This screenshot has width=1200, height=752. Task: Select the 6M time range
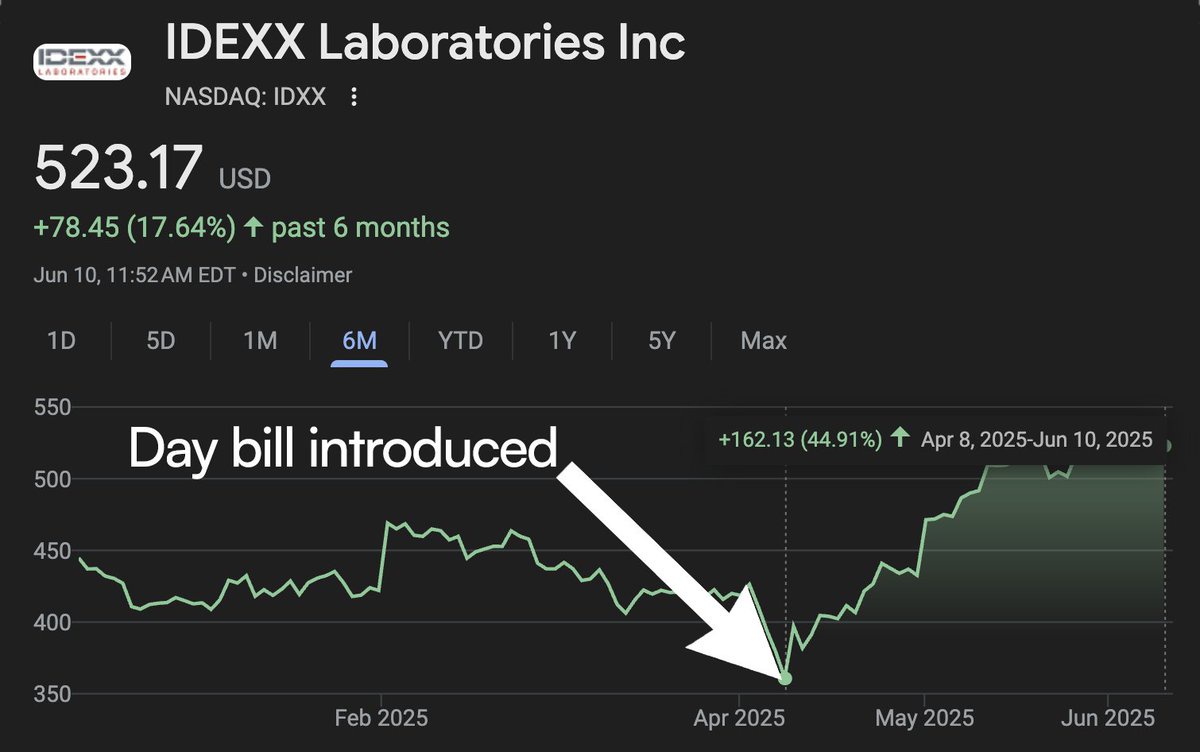[x=359, y=341]
